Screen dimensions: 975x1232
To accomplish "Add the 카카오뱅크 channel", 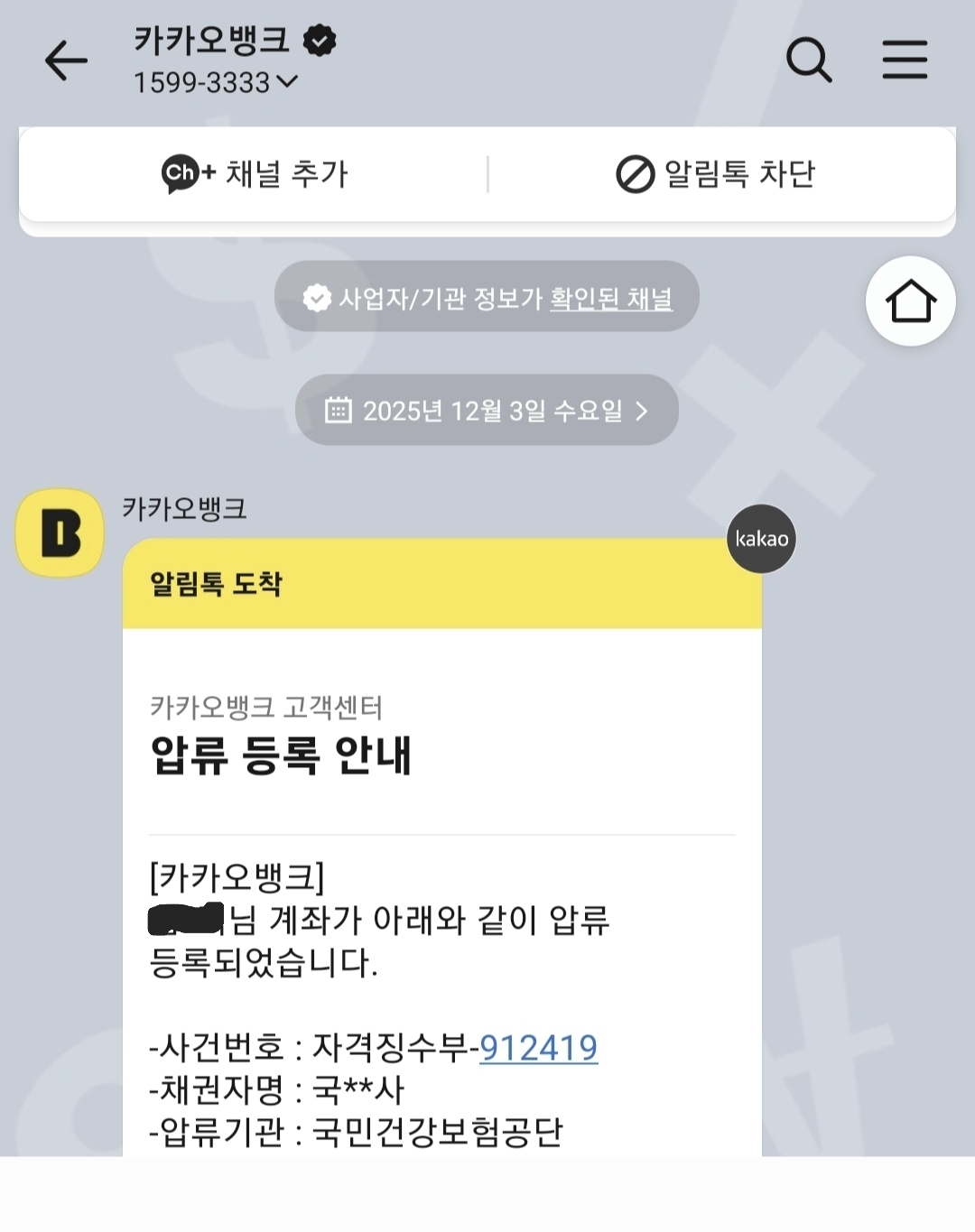I will point(255,174).
